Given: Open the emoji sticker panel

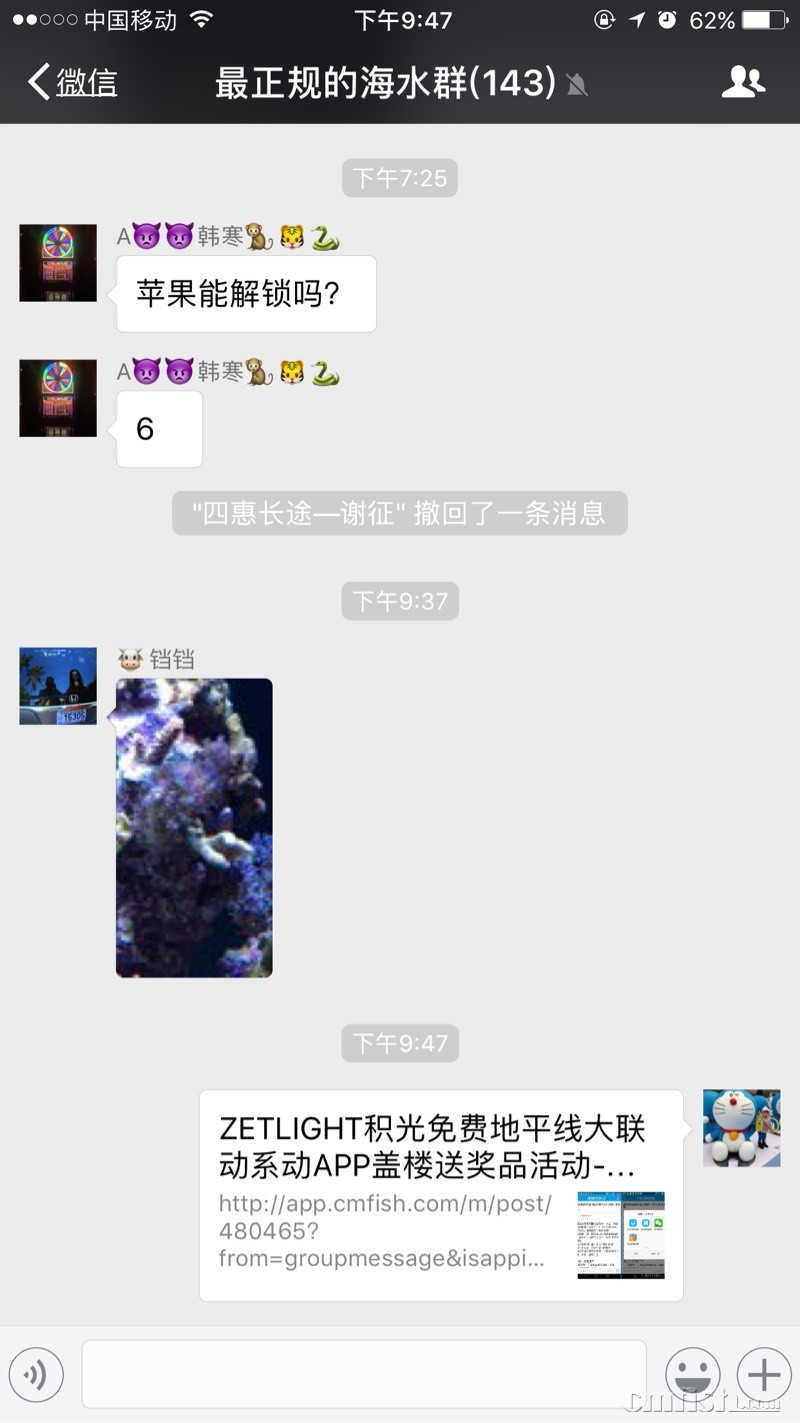Looking at the screenshot, I should (x=693, y=1375).
